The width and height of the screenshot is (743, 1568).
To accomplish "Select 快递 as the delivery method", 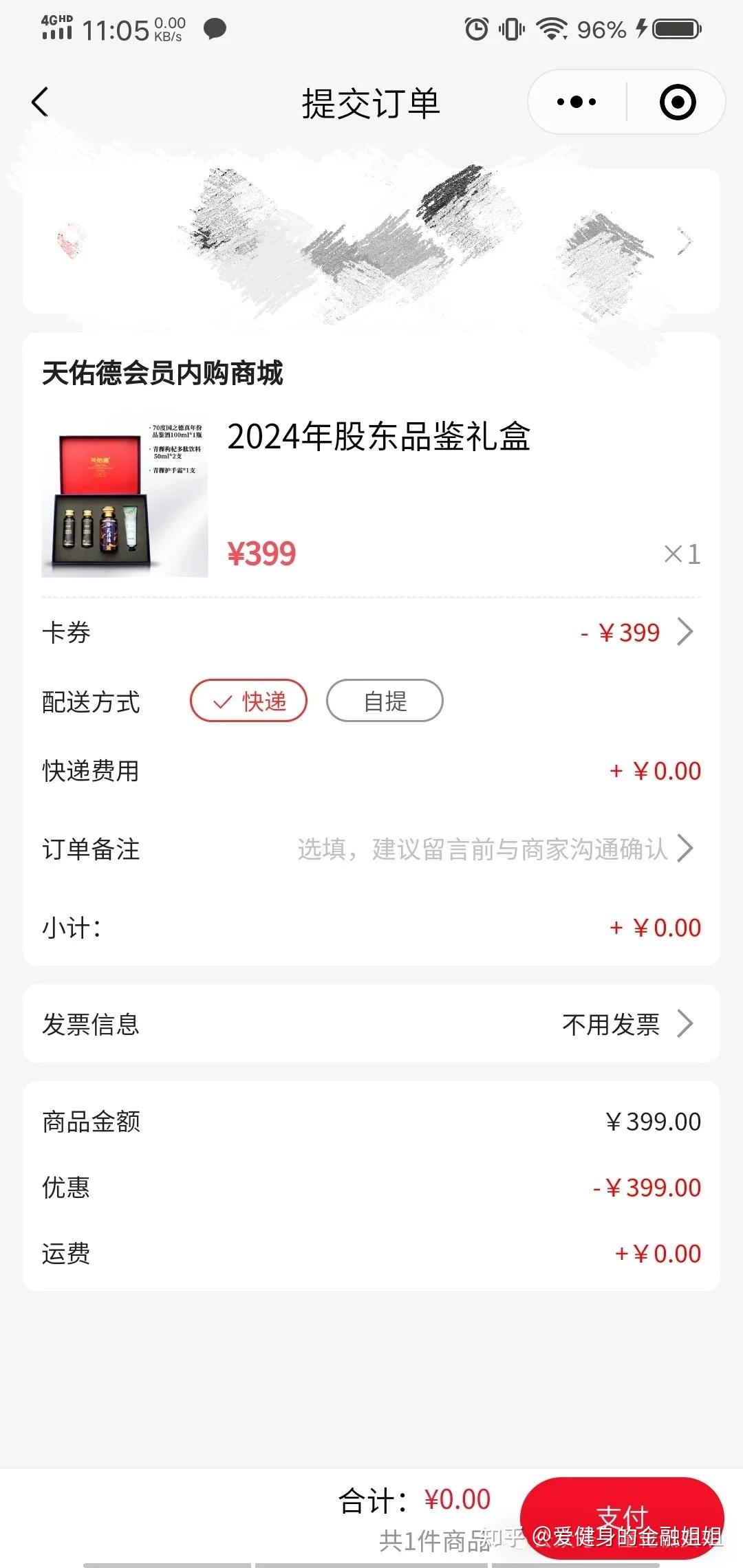I will [248, 701].
